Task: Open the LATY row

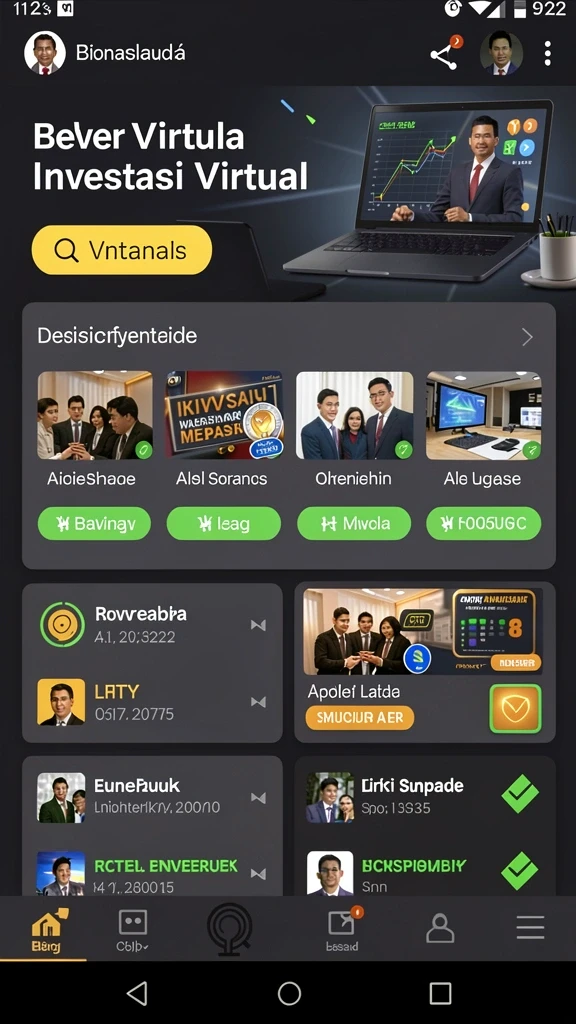Action: (x=153, y=702)
